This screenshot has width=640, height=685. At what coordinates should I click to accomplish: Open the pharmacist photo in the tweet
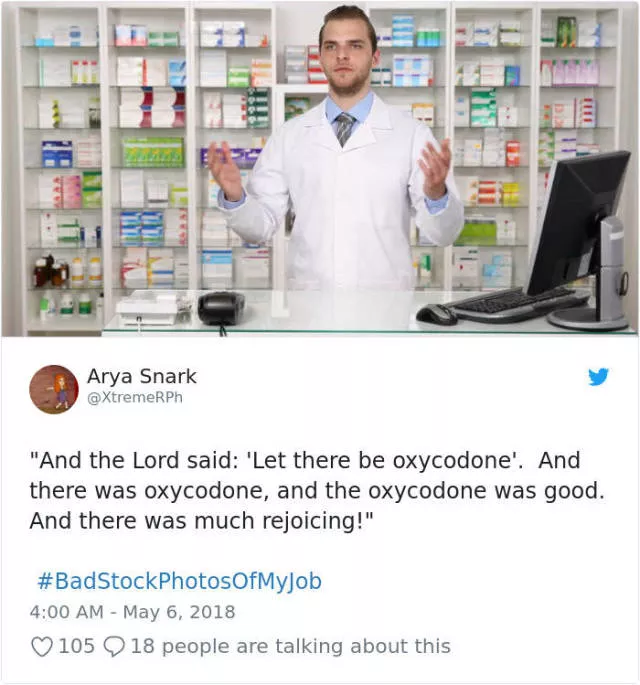(x=320, y=168)
